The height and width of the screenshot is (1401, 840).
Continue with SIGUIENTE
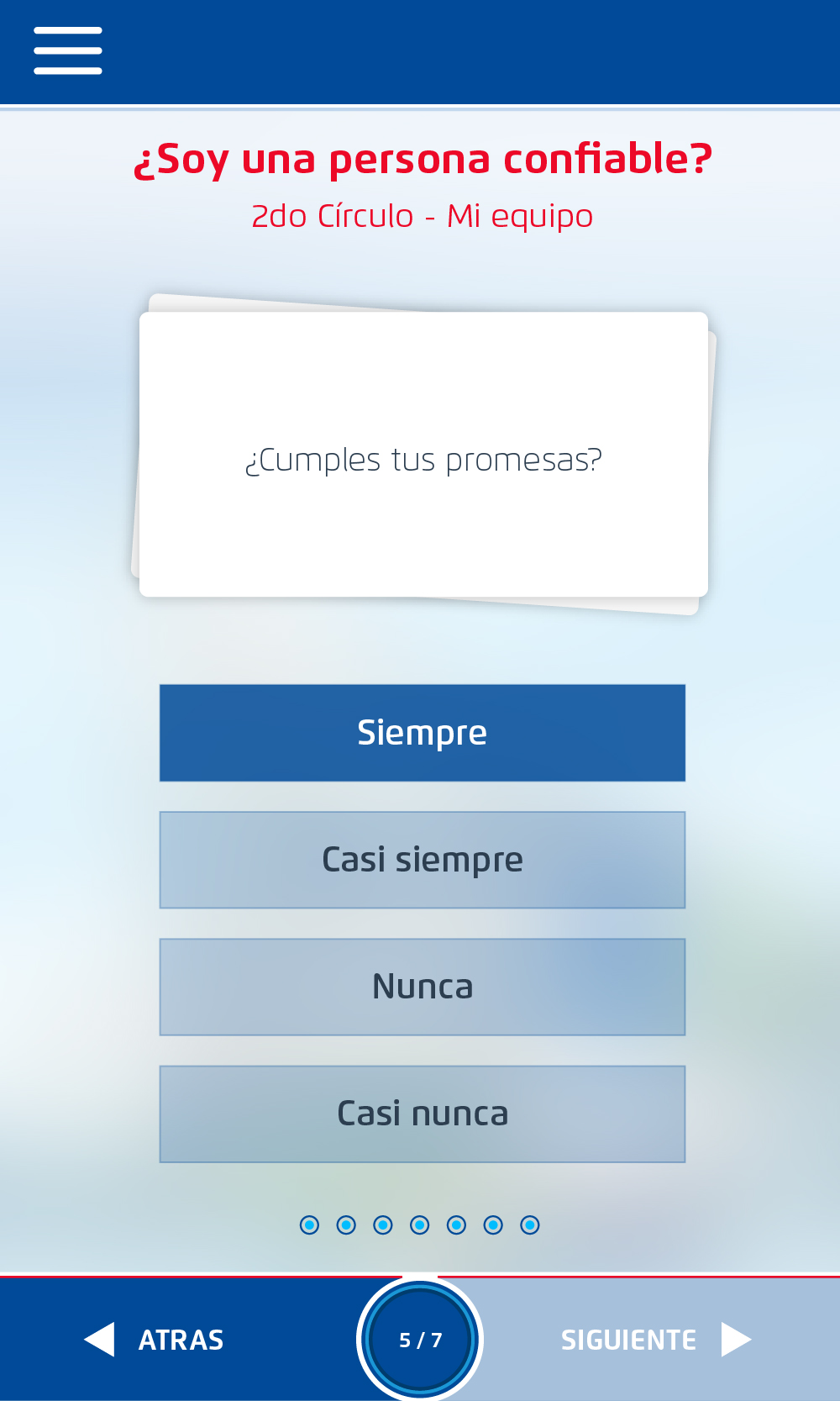(x=655, y=1340)
